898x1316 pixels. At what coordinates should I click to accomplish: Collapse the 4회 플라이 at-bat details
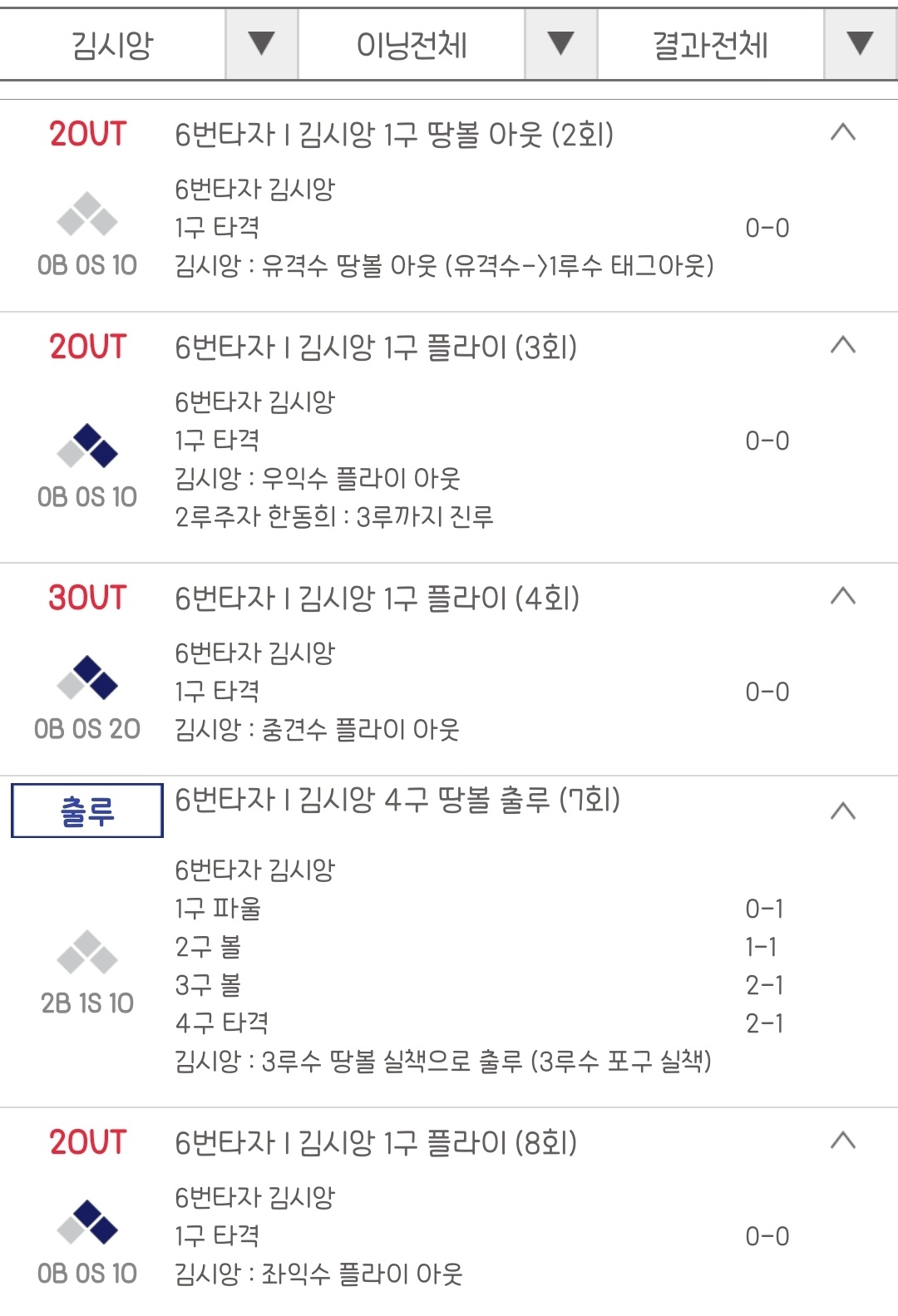(842, 596)
